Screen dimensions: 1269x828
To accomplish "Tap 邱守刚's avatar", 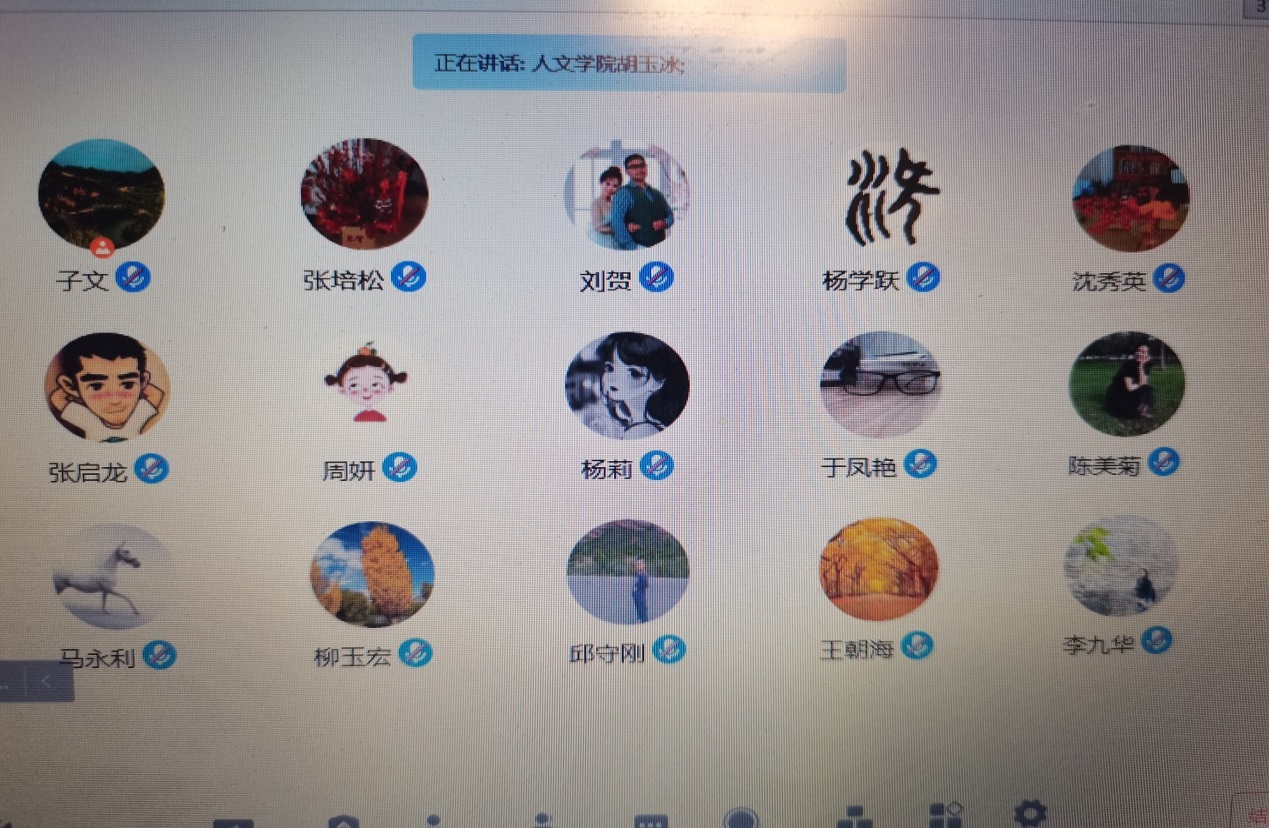I will click(628, 572).
